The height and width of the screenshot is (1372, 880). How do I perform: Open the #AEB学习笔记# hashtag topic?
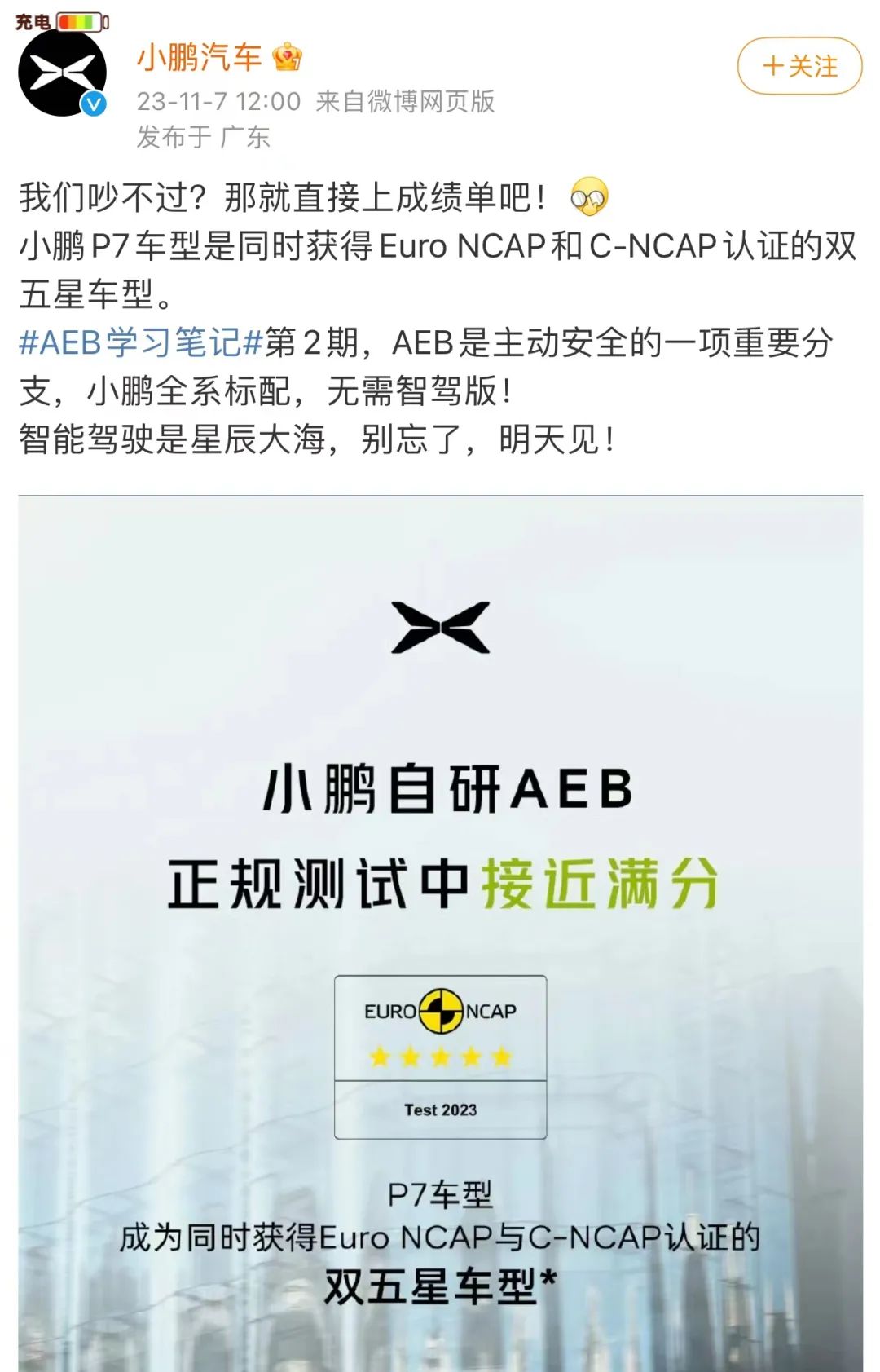tap(140, 342)
